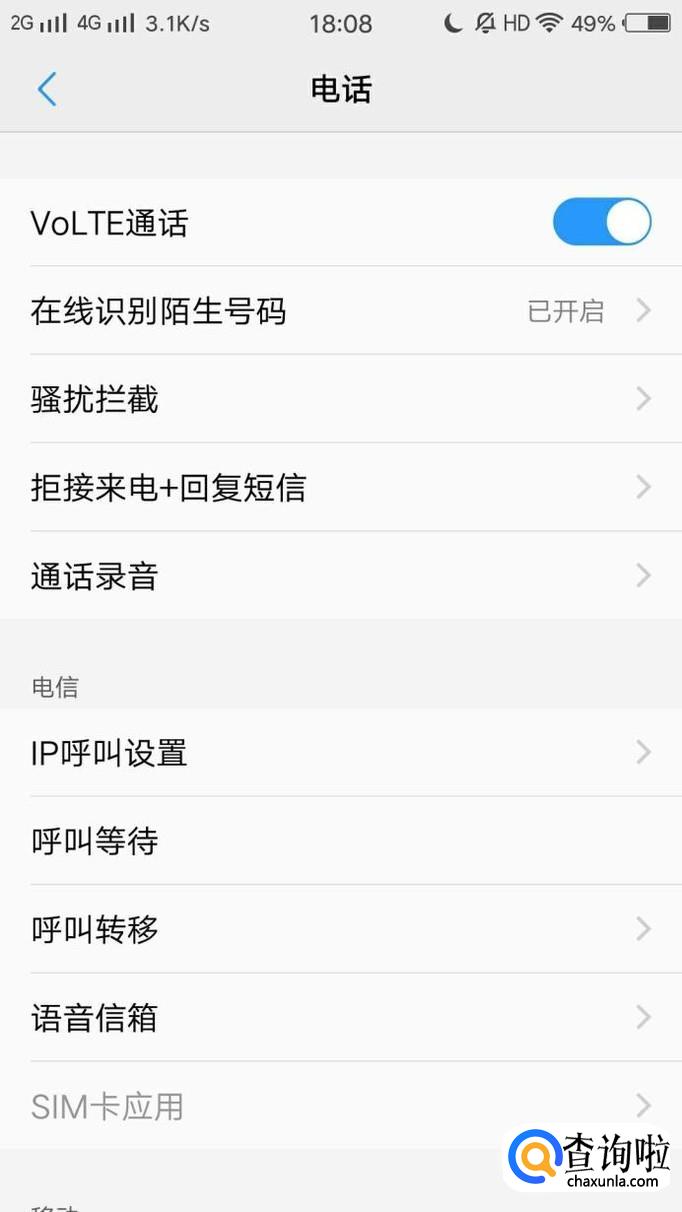Open IP呼叫设置

tap(340, 752)
